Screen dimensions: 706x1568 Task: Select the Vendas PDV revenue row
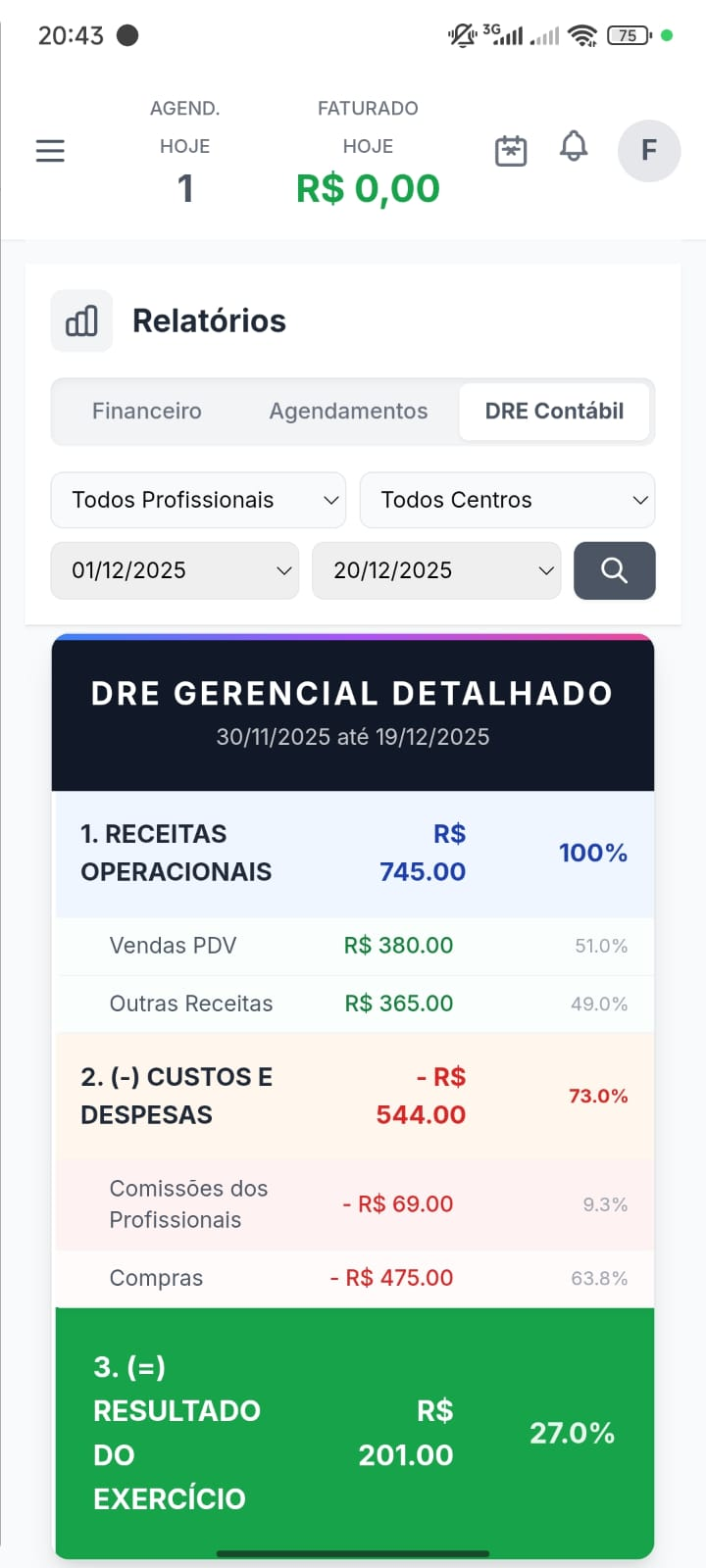pos(353,945)
